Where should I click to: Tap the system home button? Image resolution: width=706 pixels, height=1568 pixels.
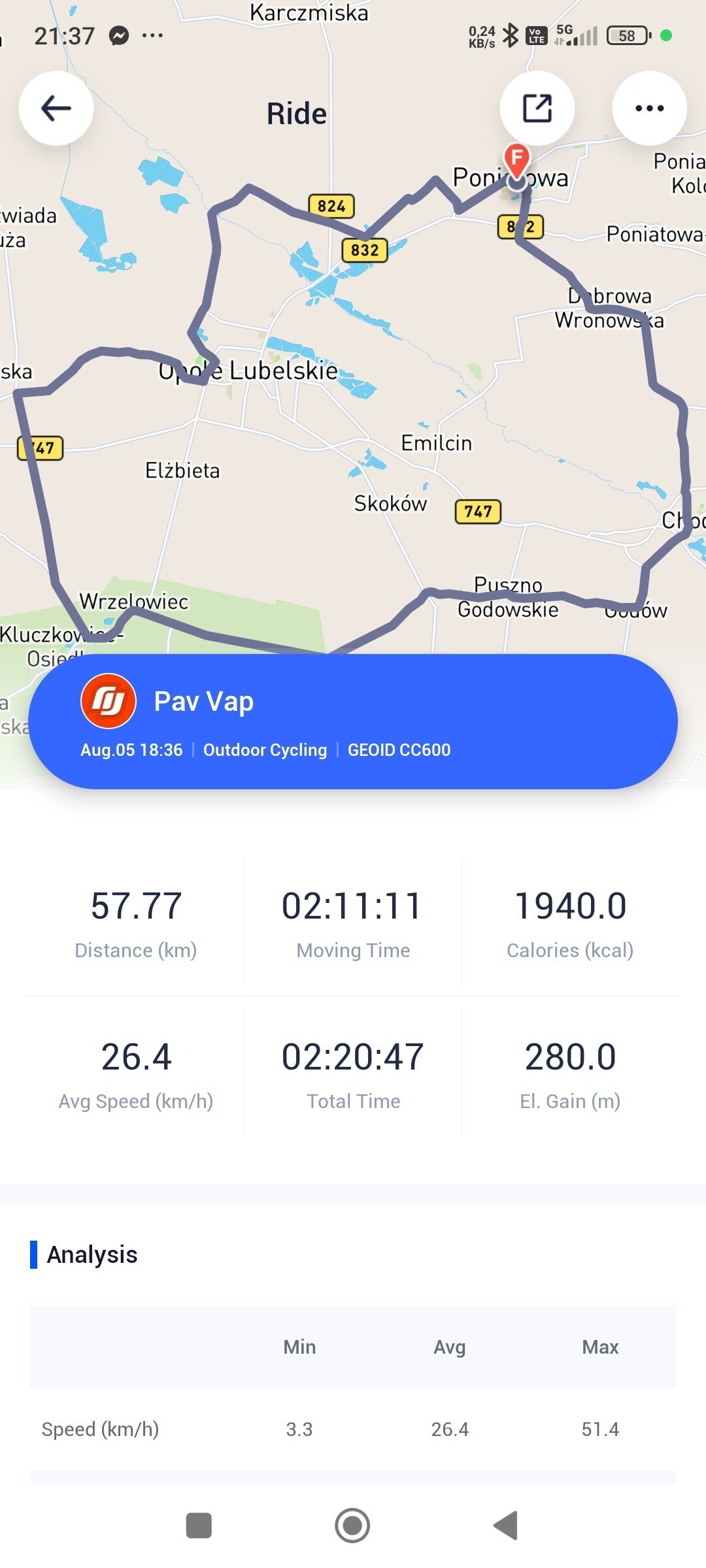tap(352, 1526)
